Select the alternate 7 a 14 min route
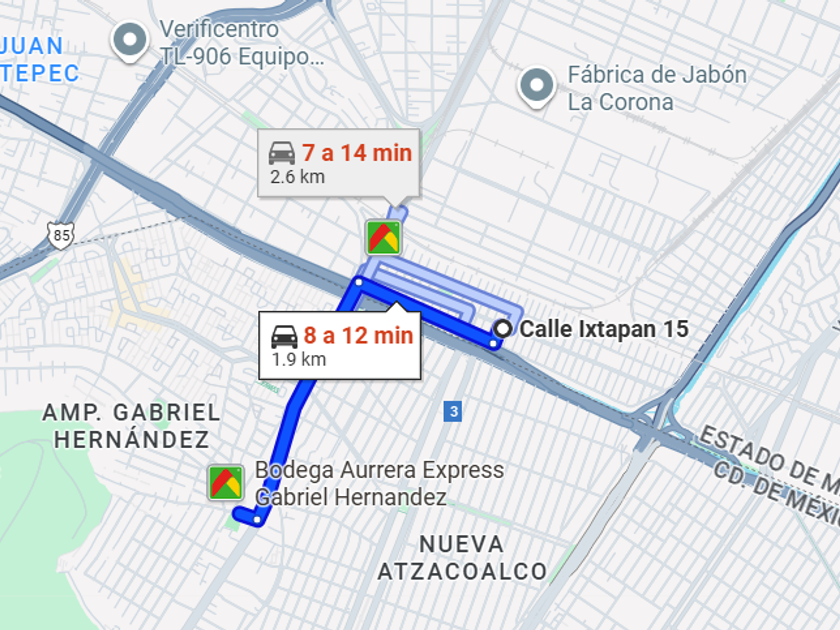Screen dimensions: 840x630 point(338,164)
